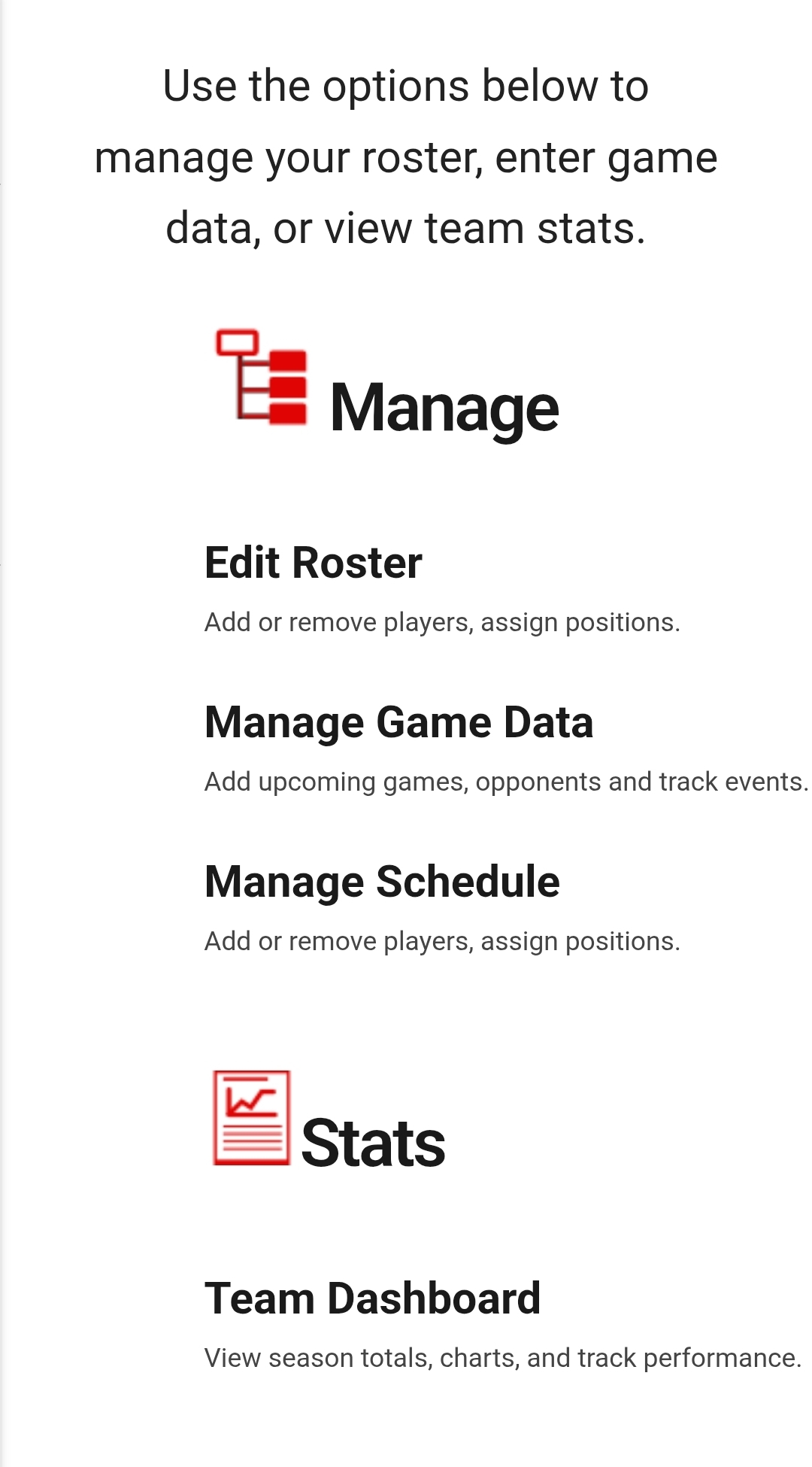The height and width of the screenshot is (1467, 812).
Task: Open Manage Game Data
Action: coord(400,722)
